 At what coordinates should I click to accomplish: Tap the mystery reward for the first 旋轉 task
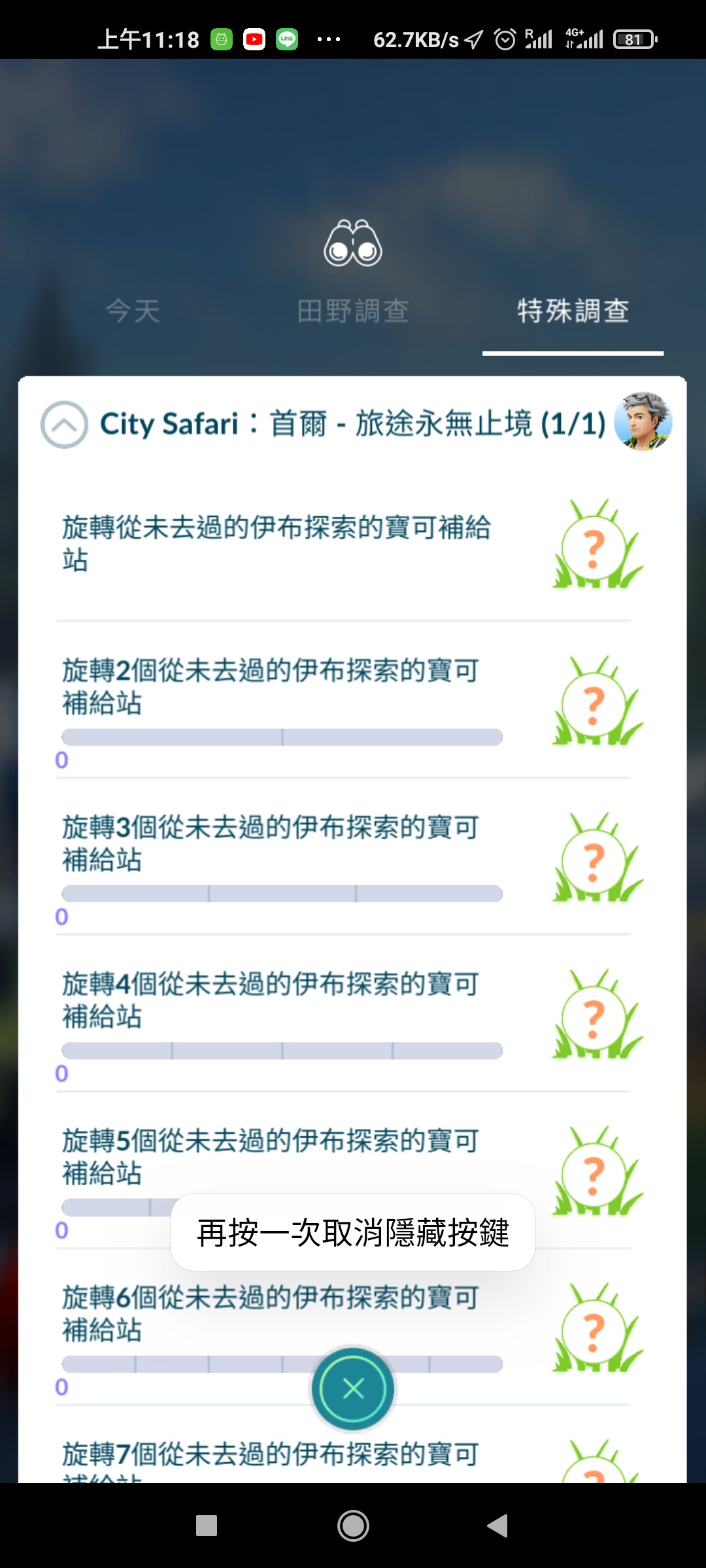[x=596, y=547]
